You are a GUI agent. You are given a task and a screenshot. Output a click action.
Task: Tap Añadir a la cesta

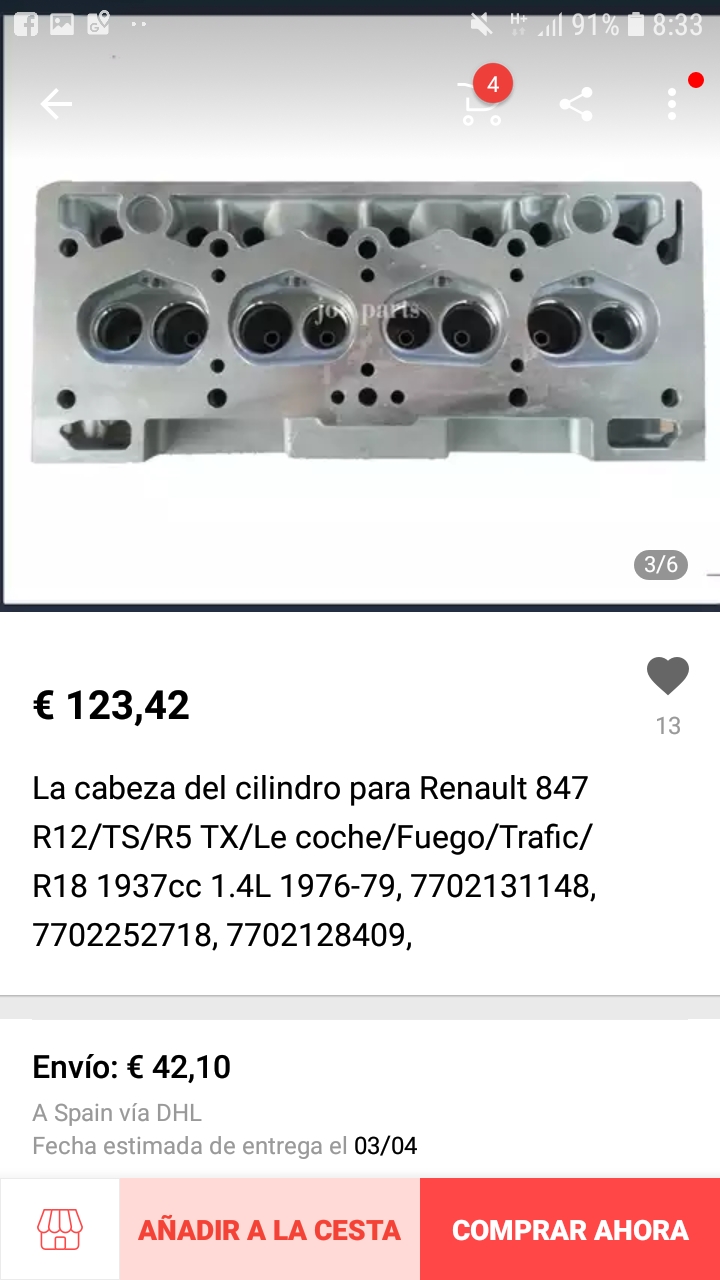(x=270, y=1229)
